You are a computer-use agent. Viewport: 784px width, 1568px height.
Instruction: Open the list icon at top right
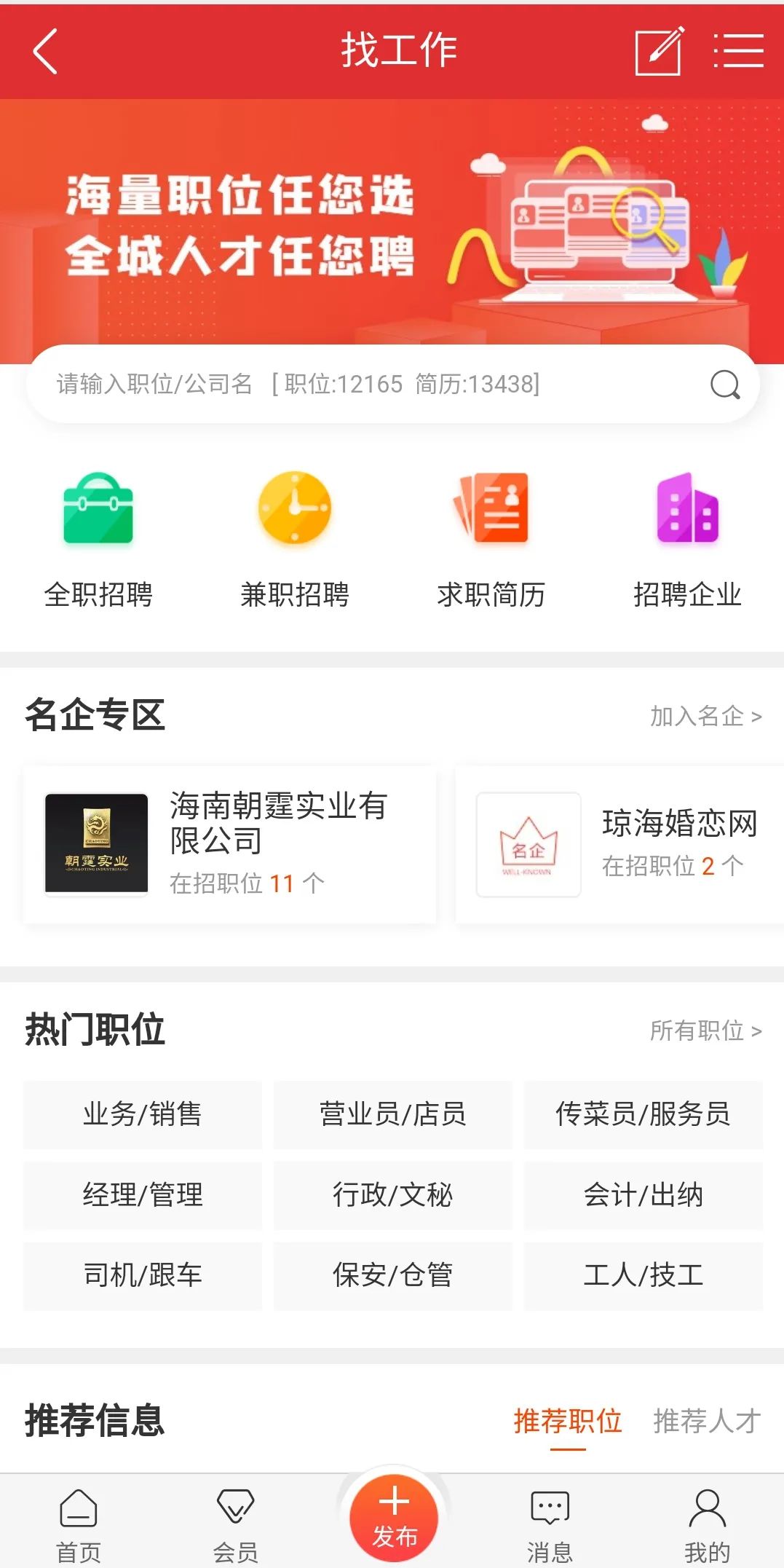coord(740,51)
